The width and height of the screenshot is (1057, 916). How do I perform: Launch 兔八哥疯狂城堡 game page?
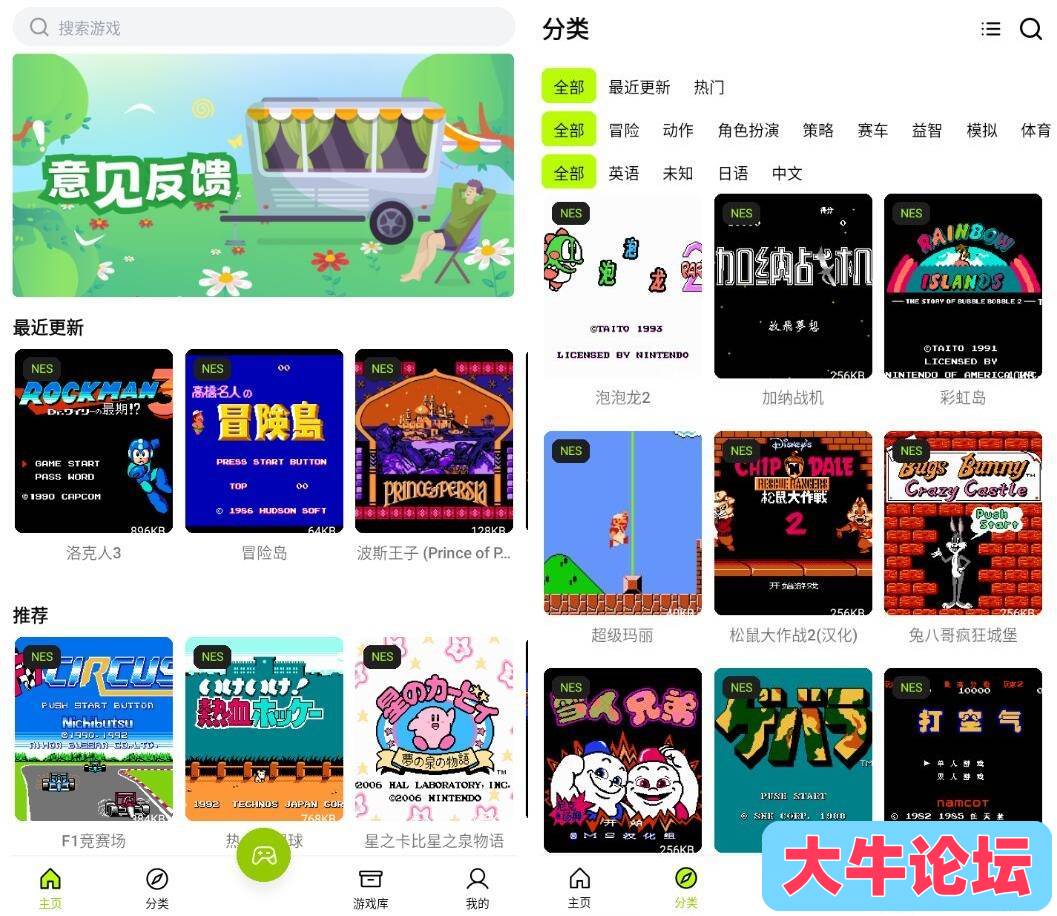tap(963, 523)
